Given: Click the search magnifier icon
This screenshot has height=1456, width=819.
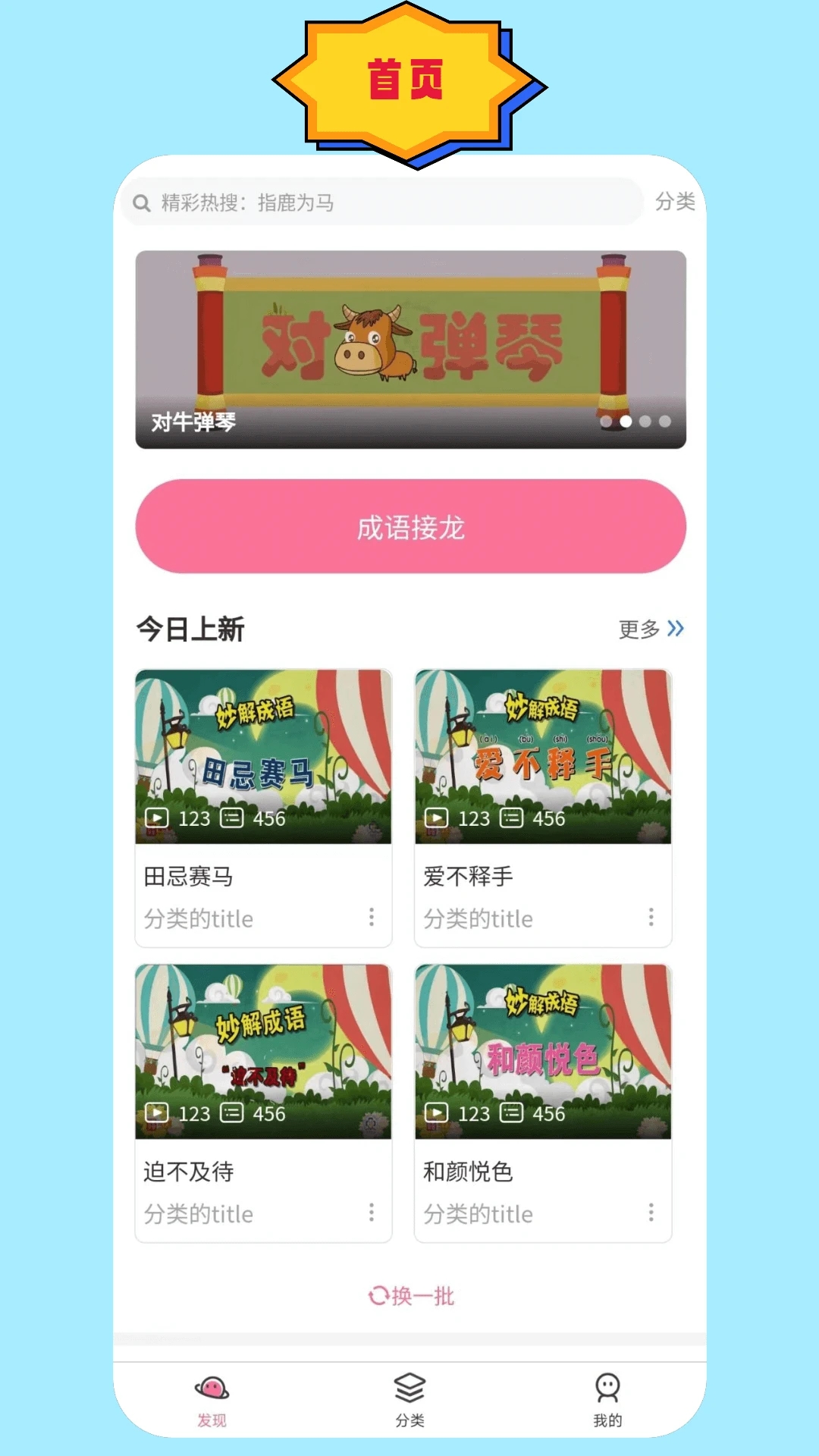Looking at the screenshot, I should click(x=142, y=203).
